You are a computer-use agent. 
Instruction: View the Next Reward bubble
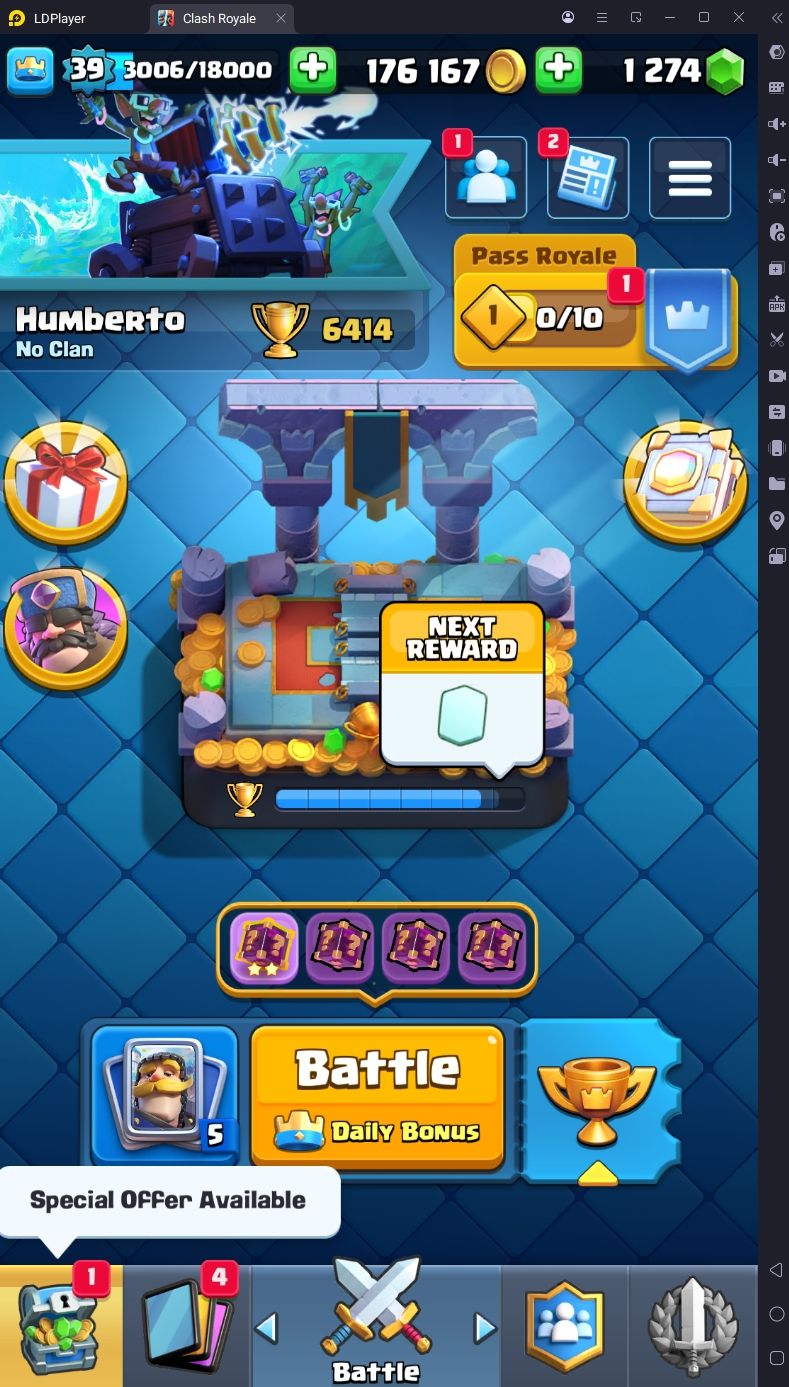(x=462, y=689)
